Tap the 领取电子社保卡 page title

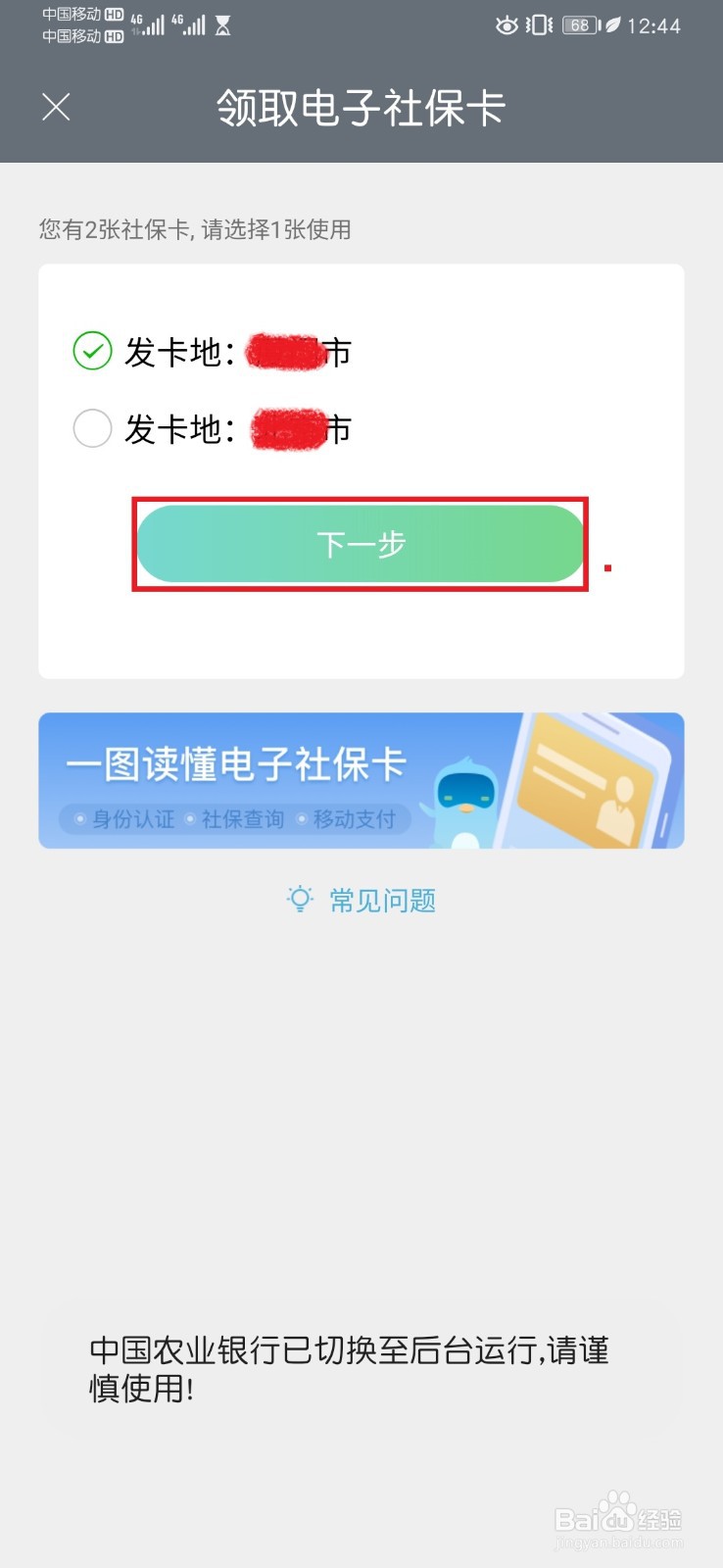click(x=361, y=108)
